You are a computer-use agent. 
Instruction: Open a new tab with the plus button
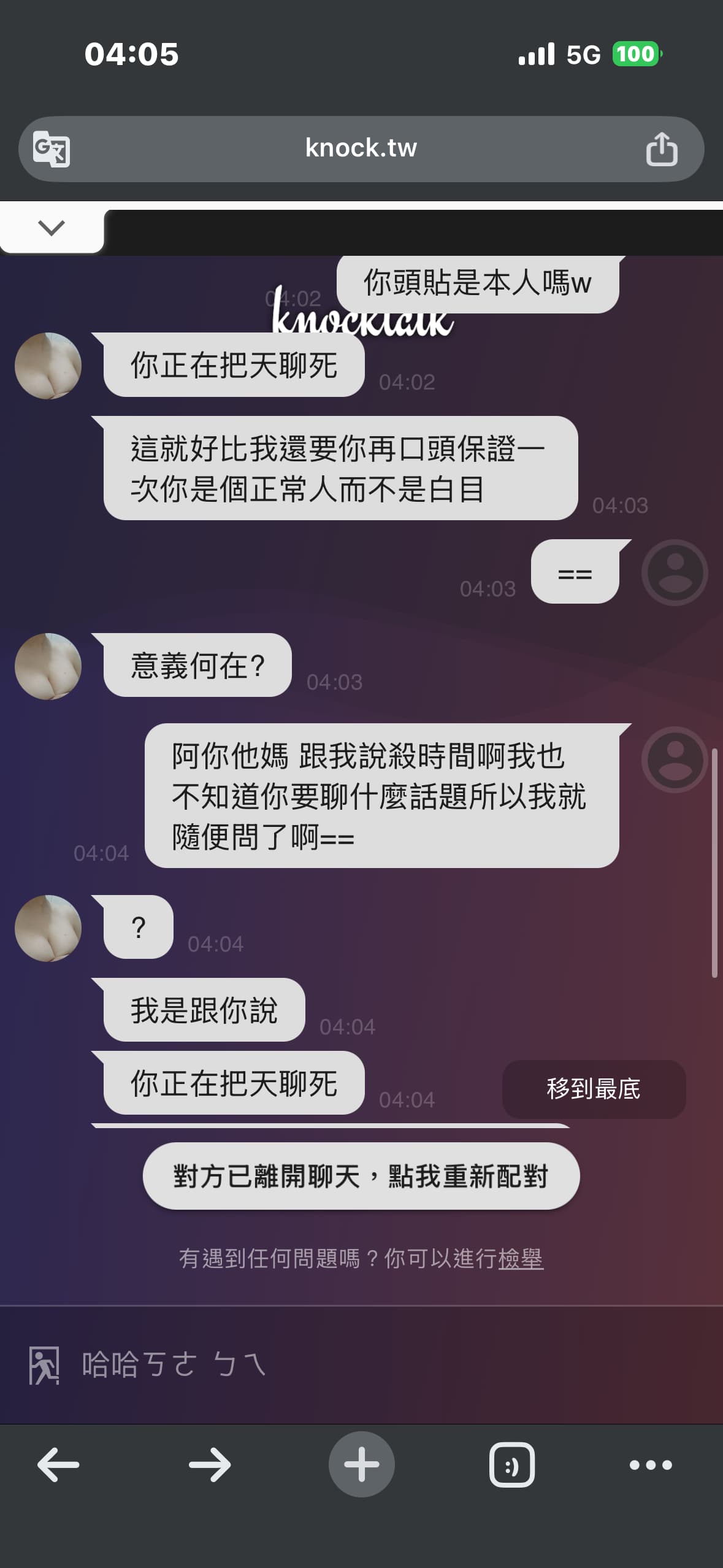click(361, 1464)
